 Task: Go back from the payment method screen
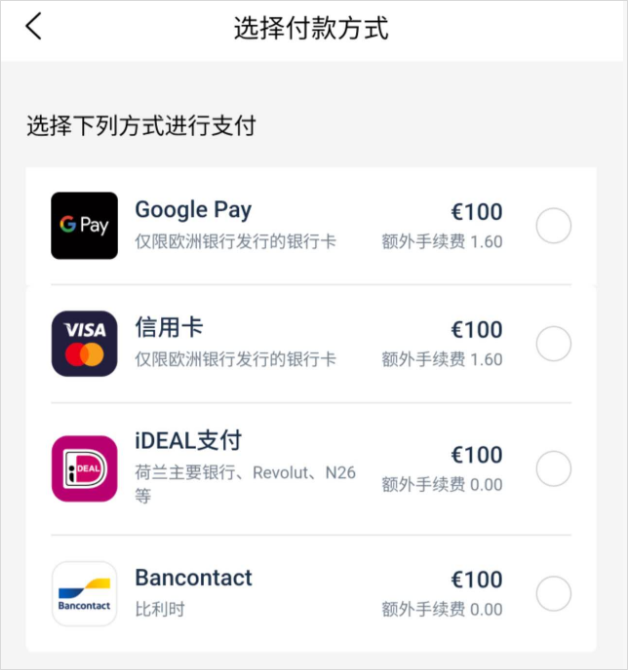pyautogui.click(x=34, y=27)
